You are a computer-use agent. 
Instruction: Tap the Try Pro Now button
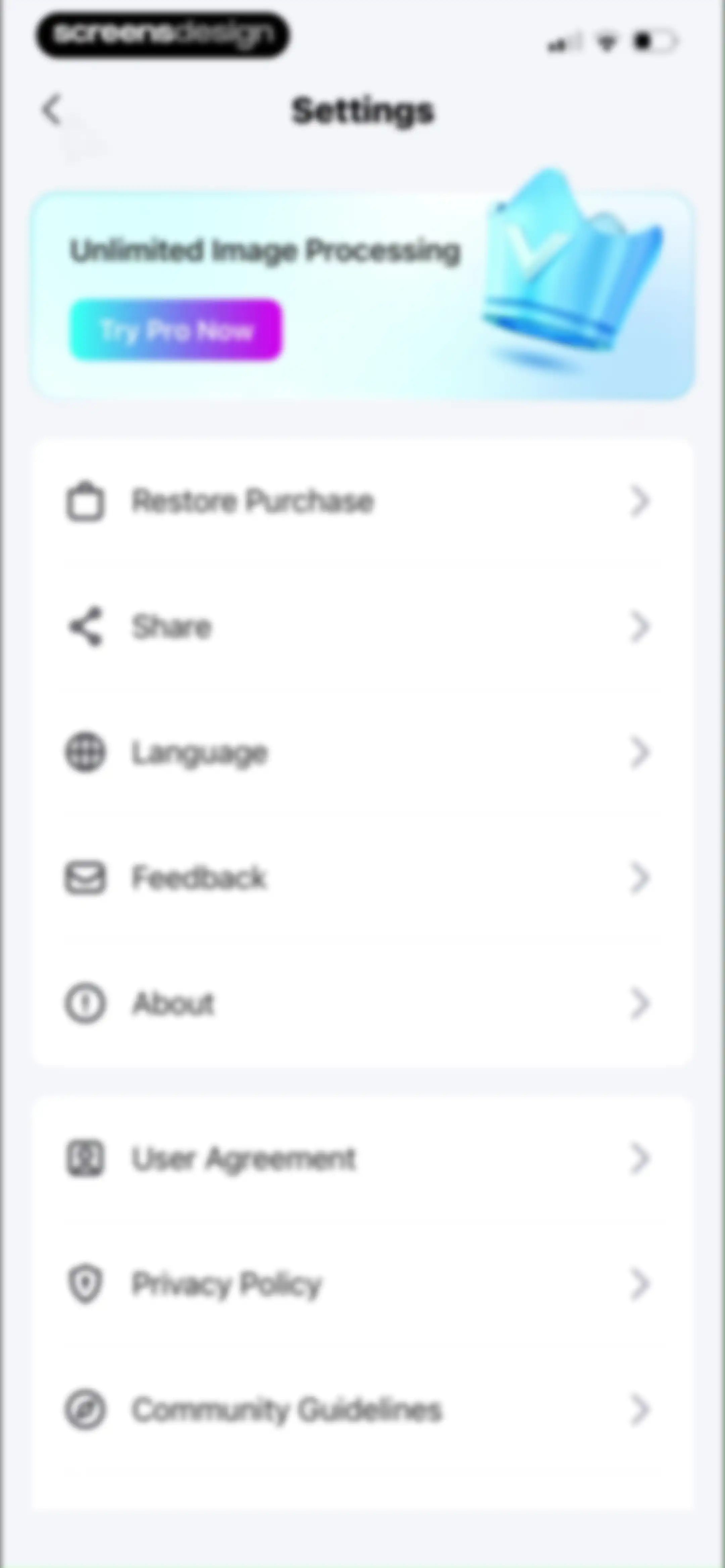pyautogui.click(x=176, y=330)
